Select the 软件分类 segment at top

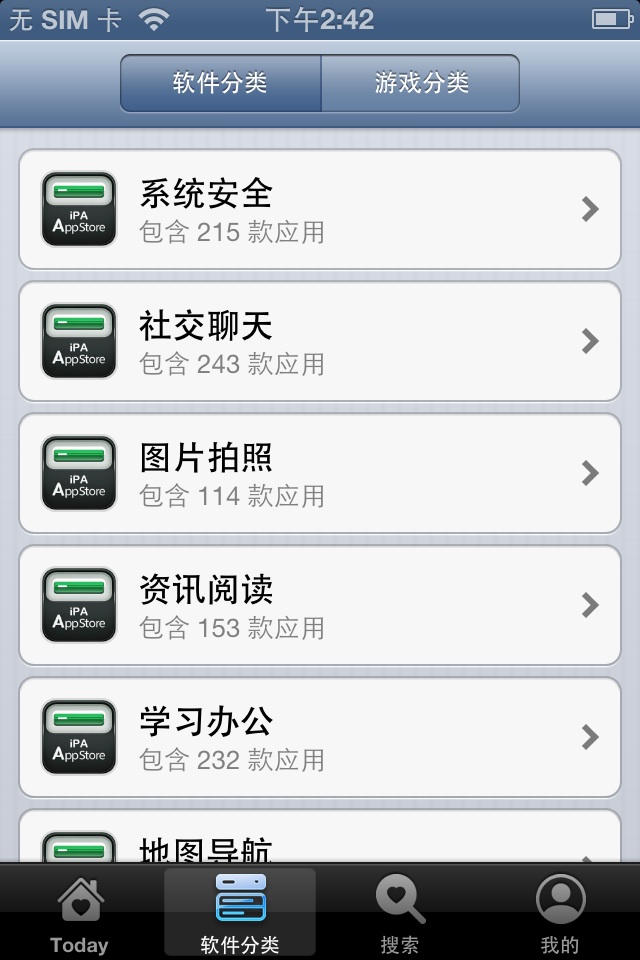tap(220, 83)
